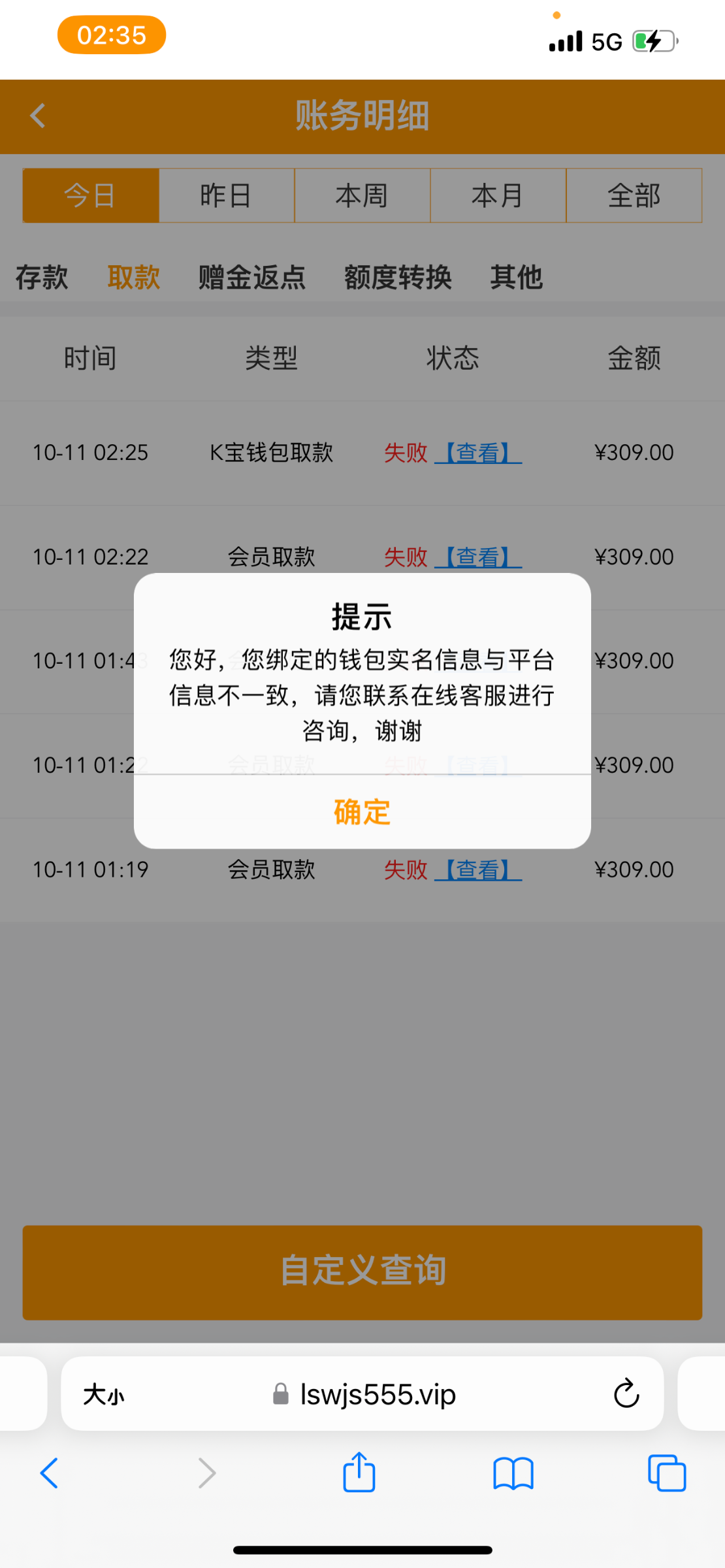Tap Safari's forward navigation chevron
Screen dimensions: 725x1568
pyautogui.click(x=206, y=1473)
